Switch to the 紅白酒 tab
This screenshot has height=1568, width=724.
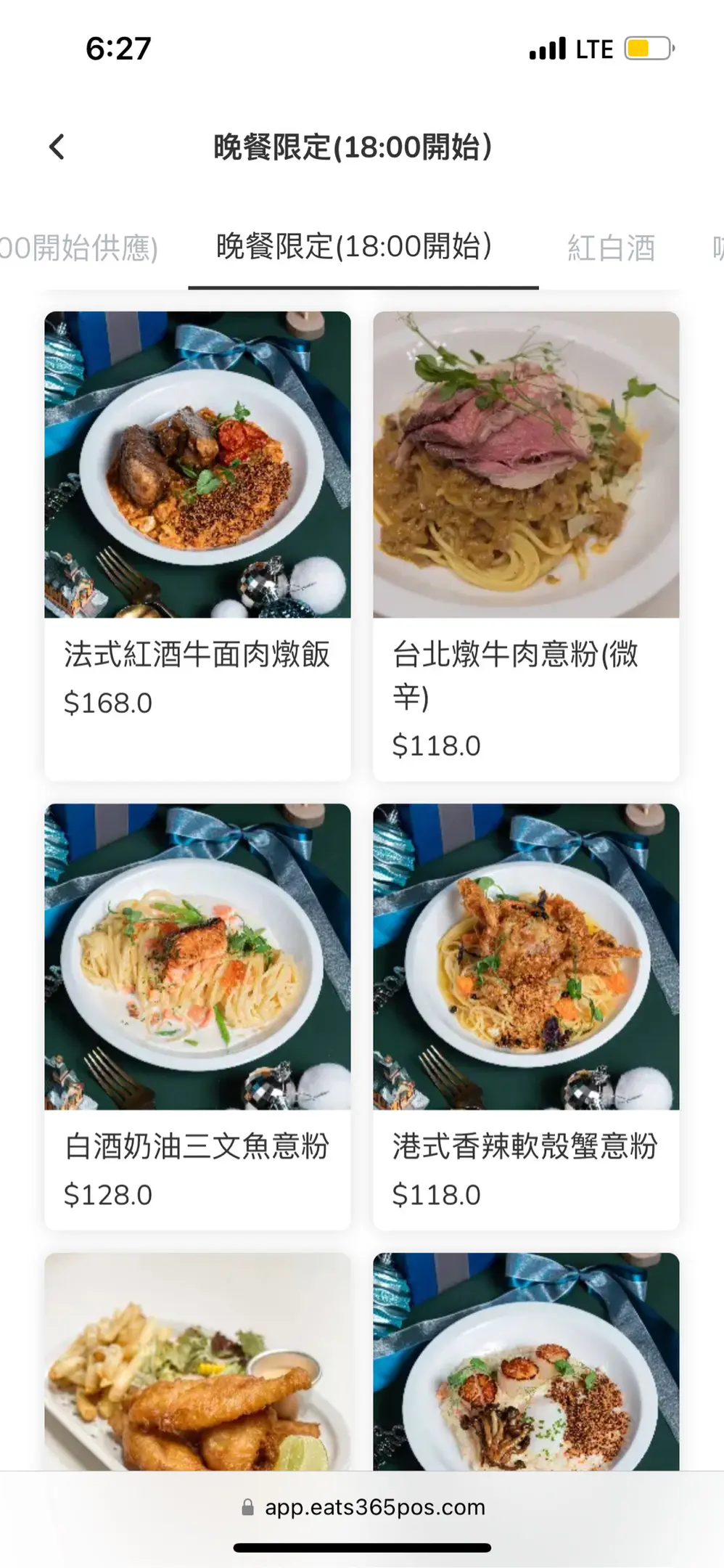coord(611,248)
